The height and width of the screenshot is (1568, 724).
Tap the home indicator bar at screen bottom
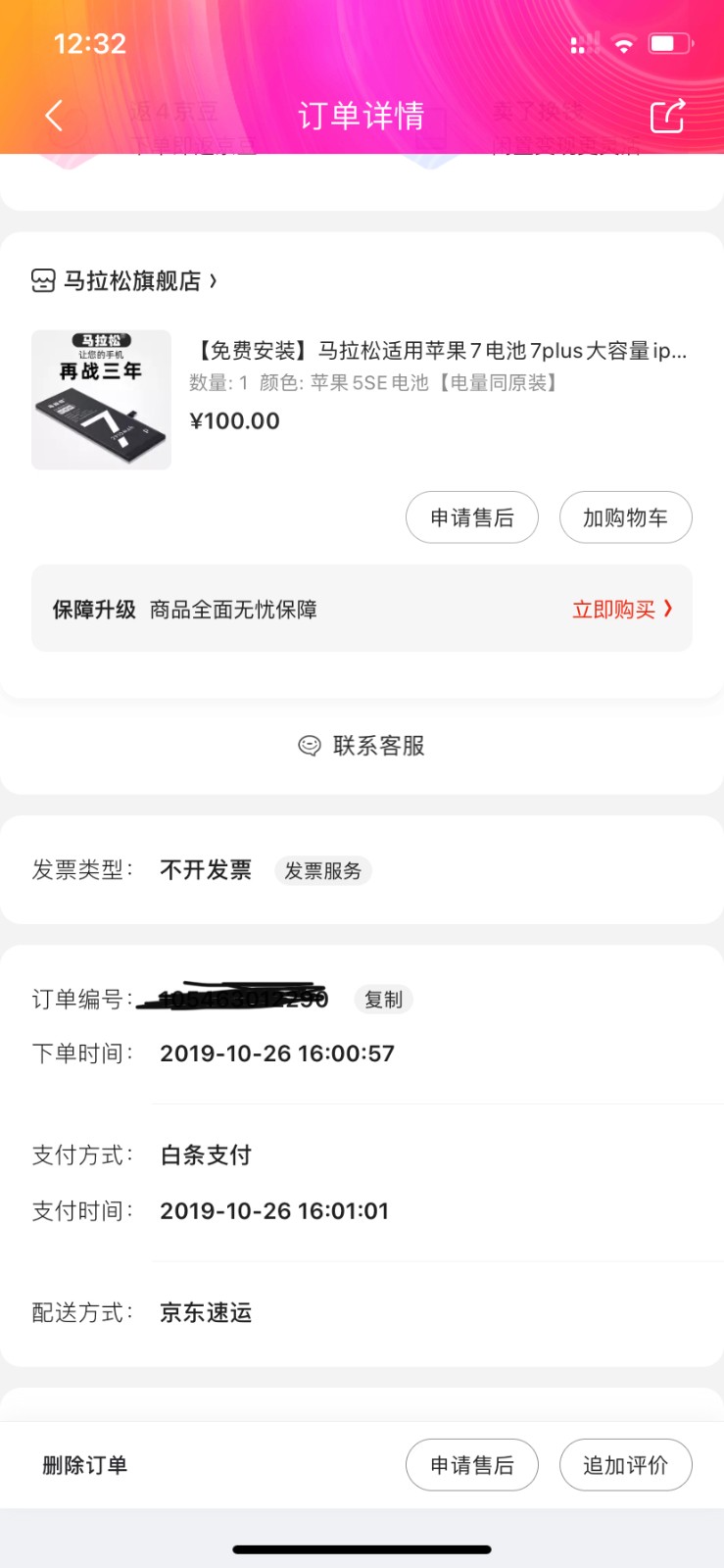point(362,1549)
